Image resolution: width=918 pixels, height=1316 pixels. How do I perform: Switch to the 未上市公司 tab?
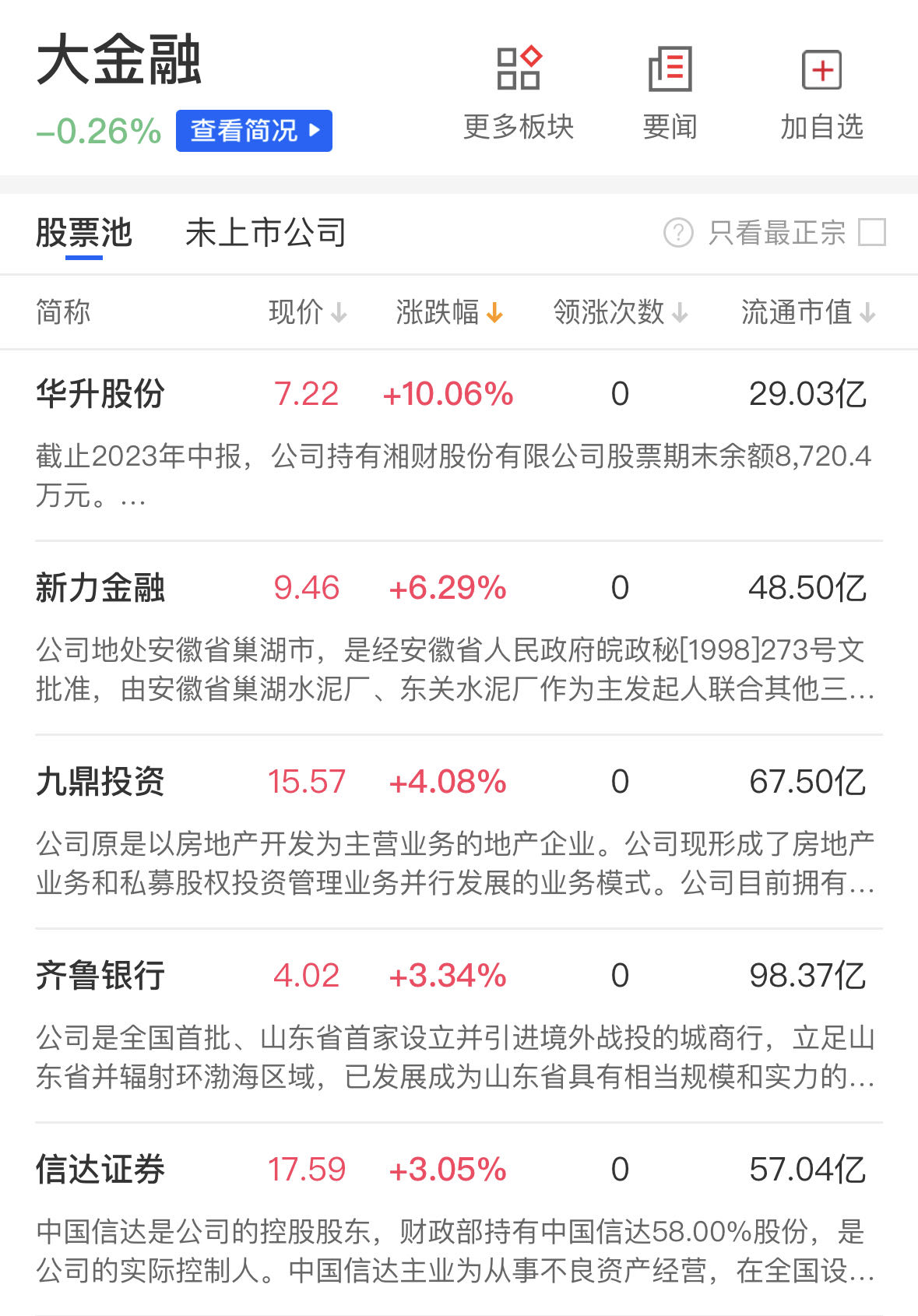pyautogui.click(x=266, y=233)
